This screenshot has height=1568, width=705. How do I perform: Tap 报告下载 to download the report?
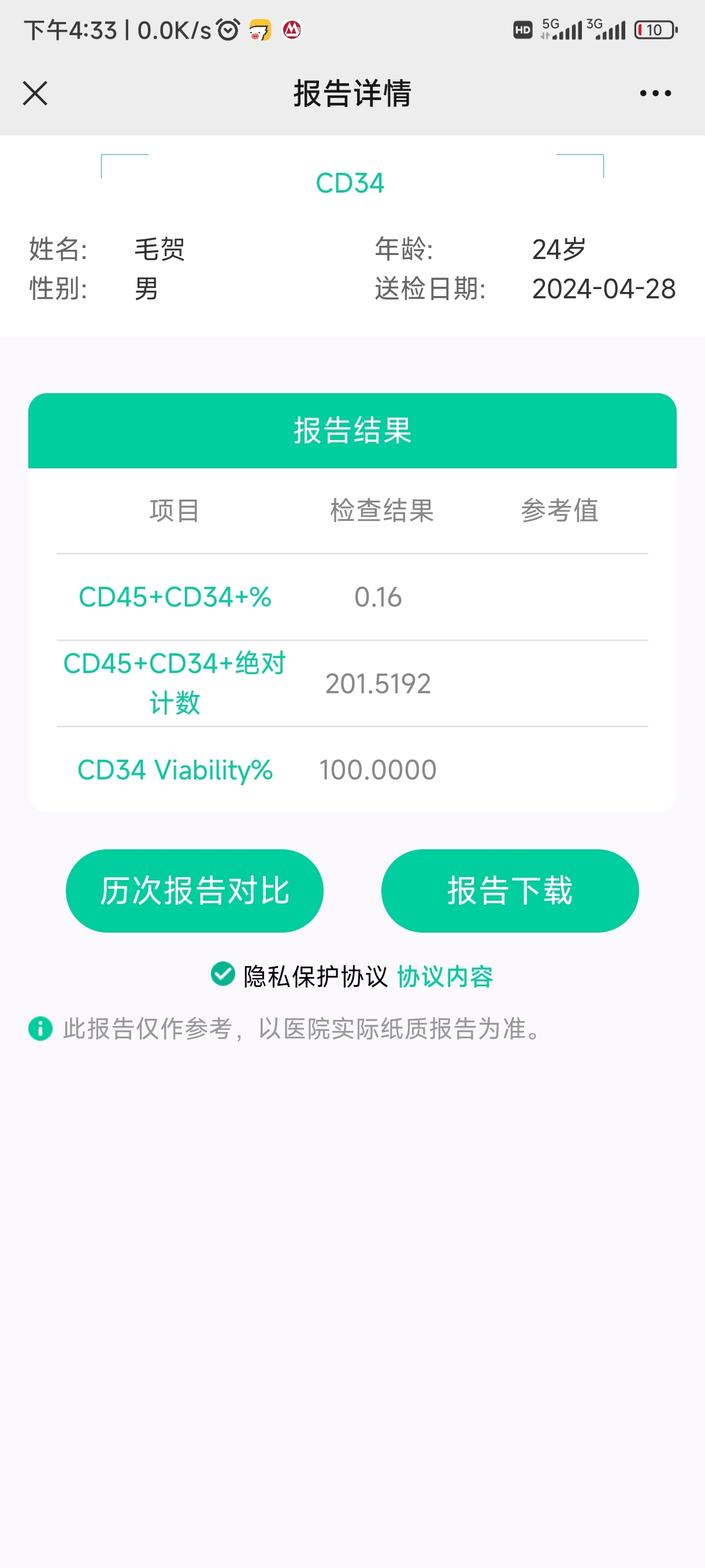[510, 890]
